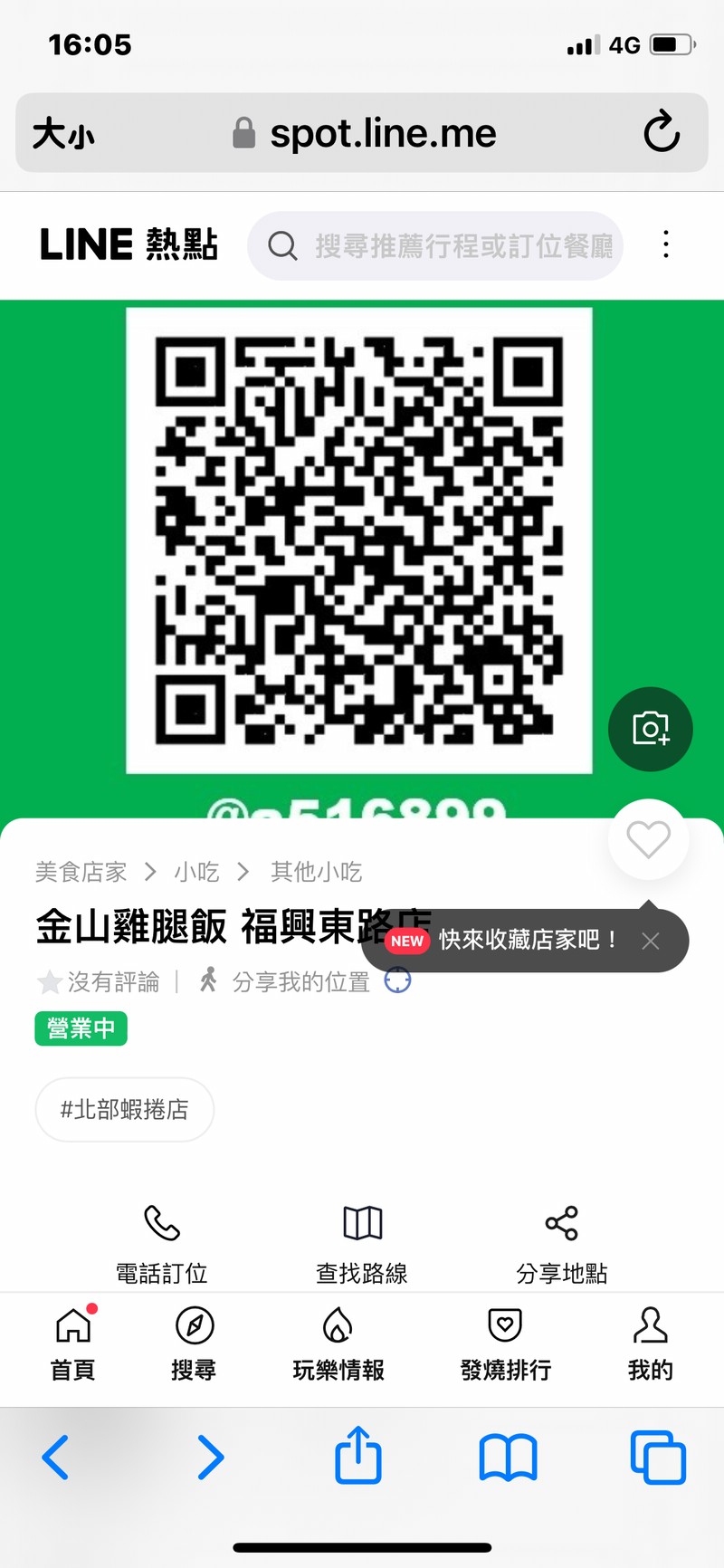Image resolution: width=724 pixels, height=1568 pixels.
Task: Open the 我的 profile tab
Action: pyautogui.click(x=651, y=1343)
